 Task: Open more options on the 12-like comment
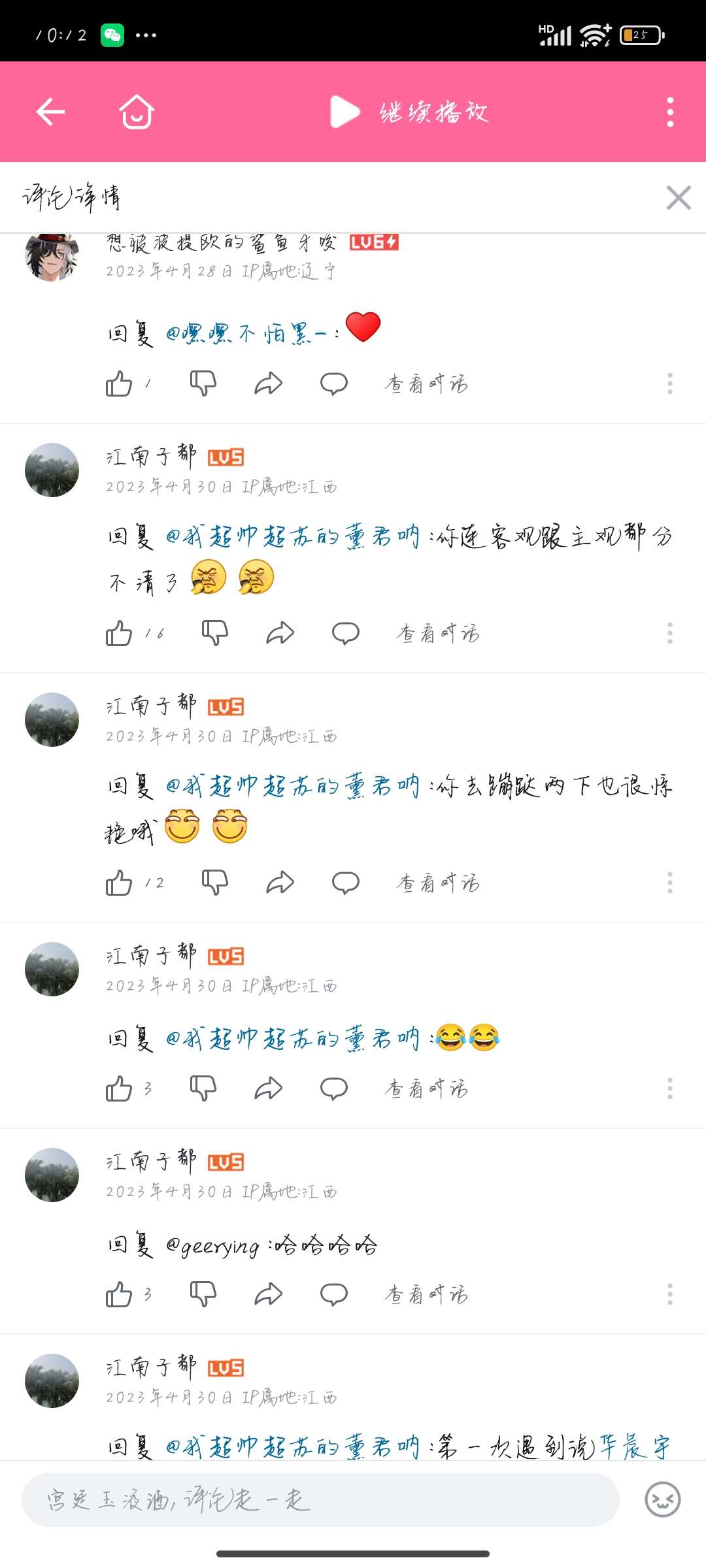[x=670, y=883]
